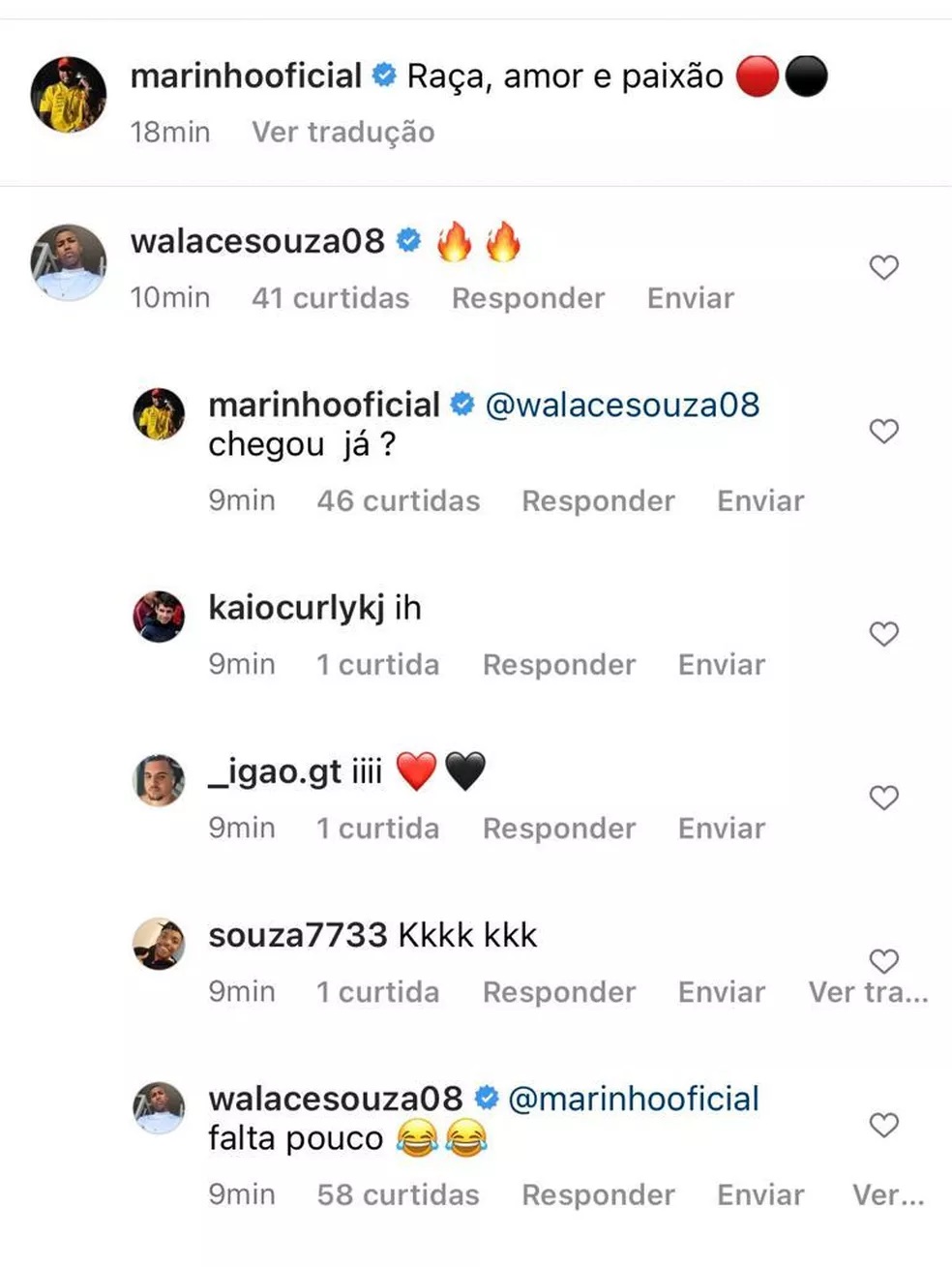Reply to kaiocurlykj's comment
952x1267 pixels.
coord(558,664)
